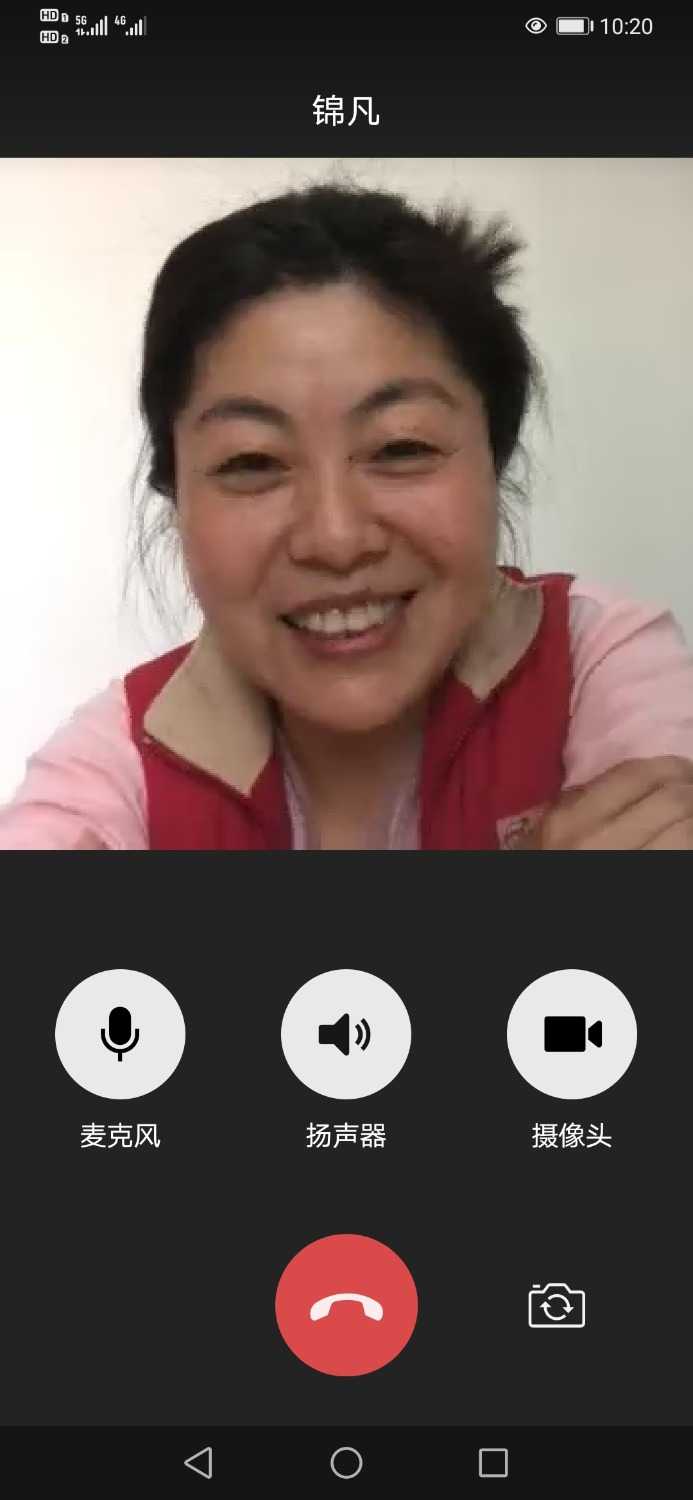693x1500 pixels.
Task: Hang up the video call
Action: 346,1305
